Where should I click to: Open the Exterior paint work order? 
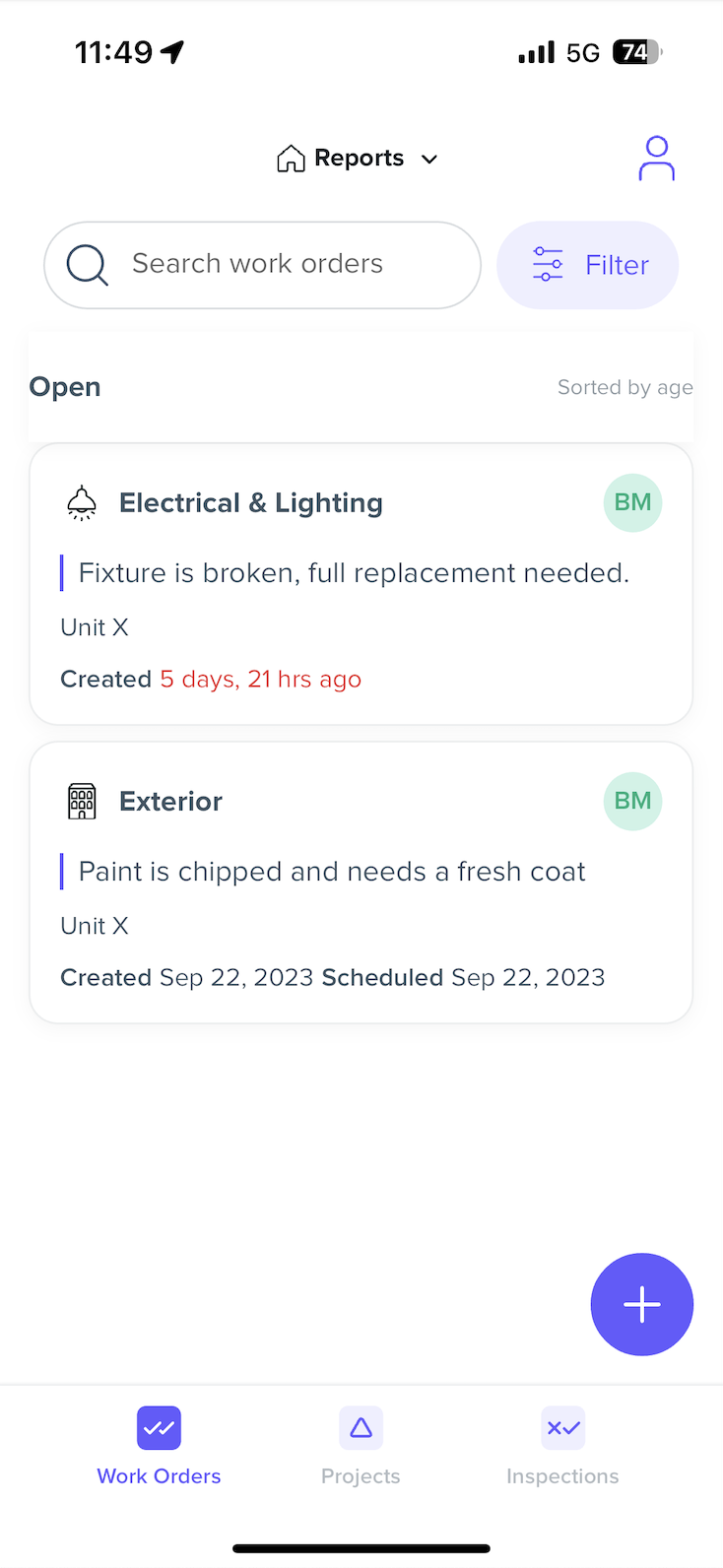tap(361, 882)
